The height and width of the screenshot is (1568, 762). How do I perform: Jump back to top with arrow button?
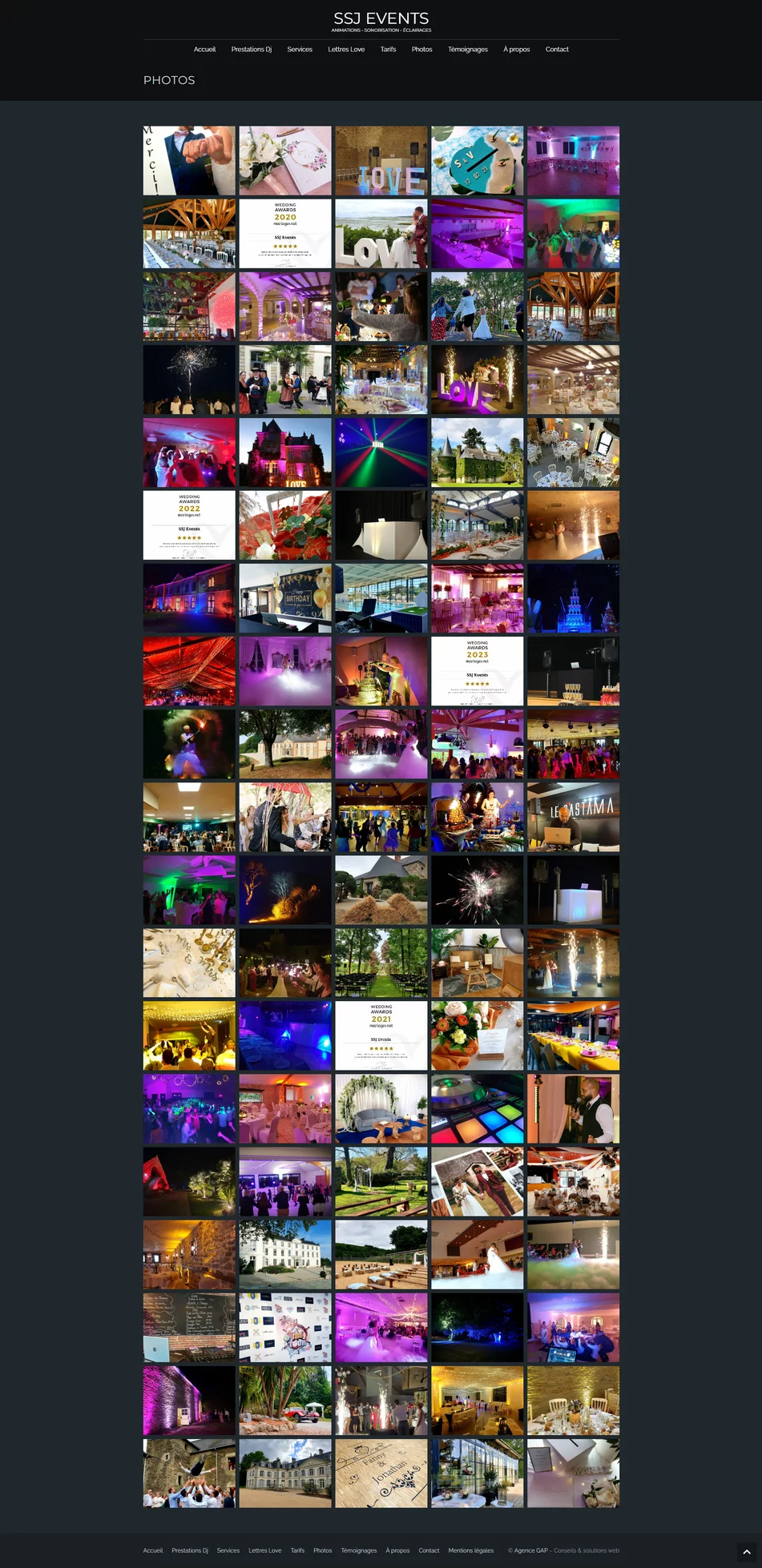pos(747,1553)
